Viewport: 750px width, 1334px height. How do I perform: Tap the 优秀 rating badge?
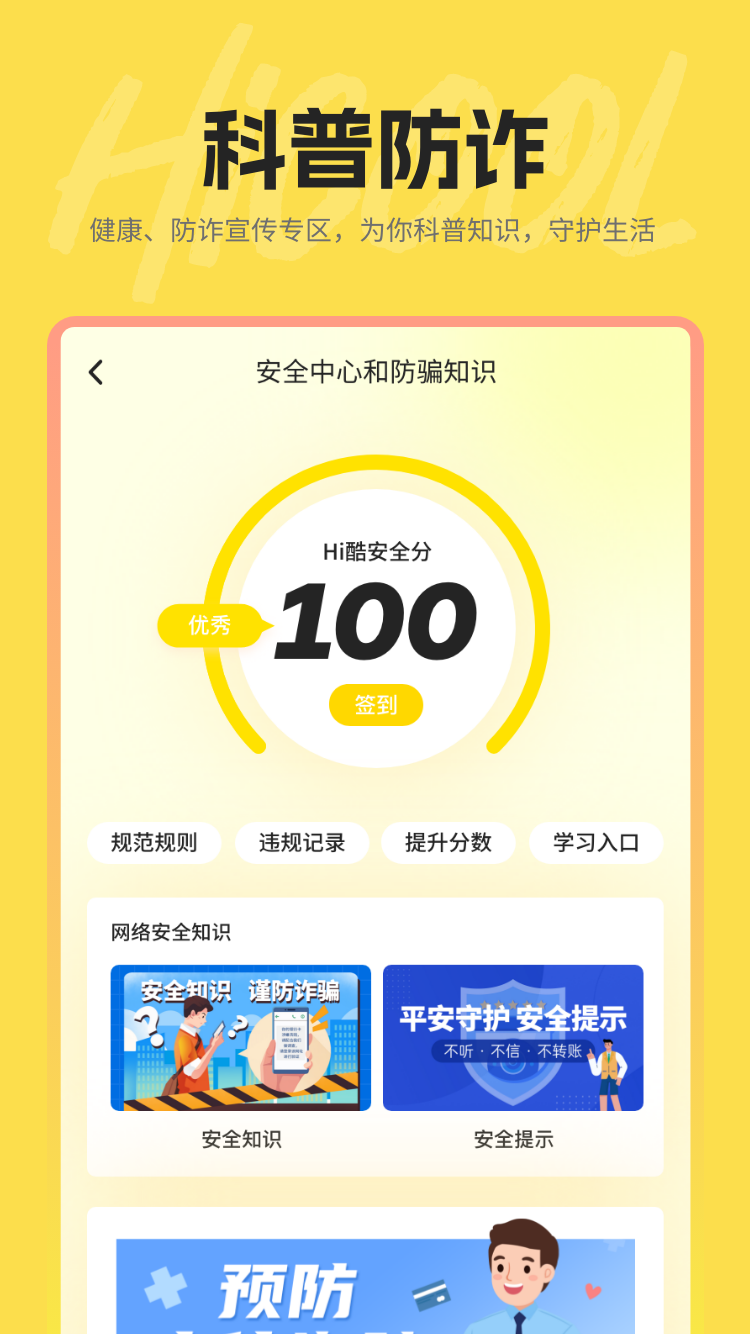tap(210, 626)
